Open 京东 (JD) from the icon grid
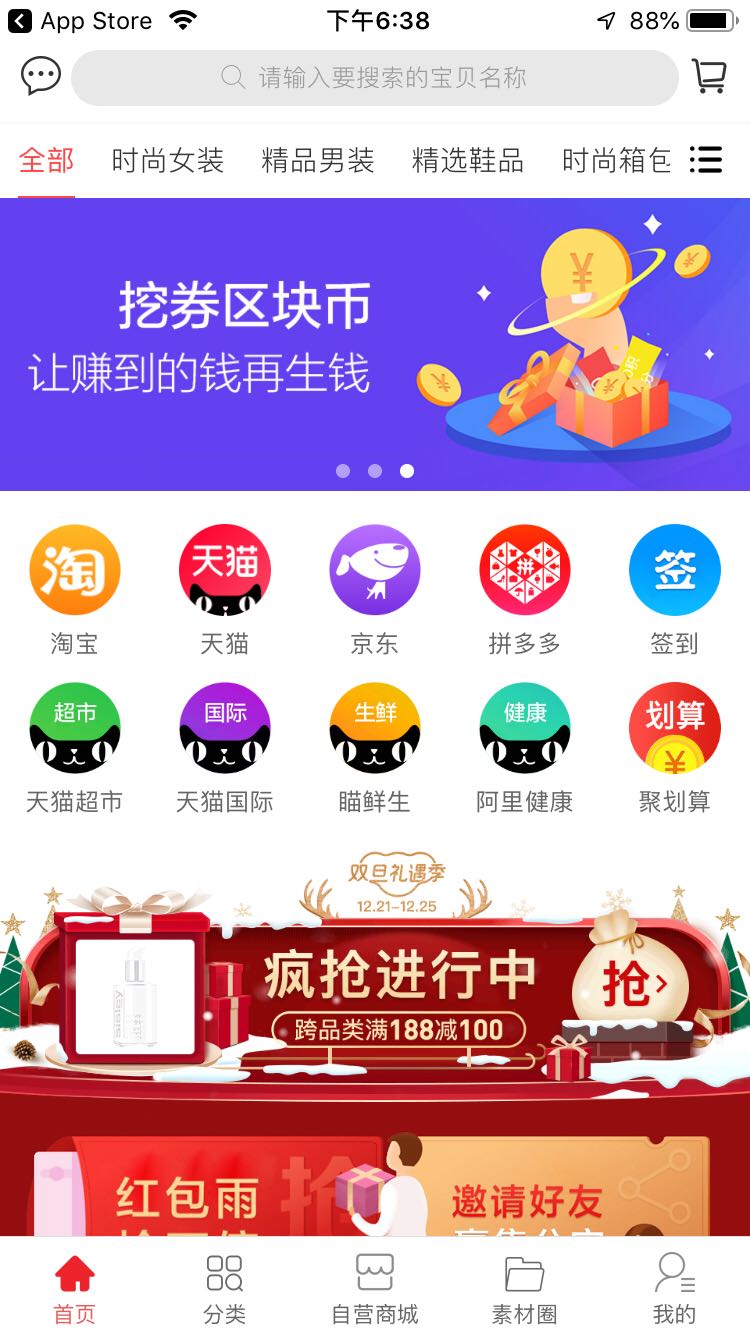Image resolution: width=750 pixels, height=1334 pixels. point(375,569)
